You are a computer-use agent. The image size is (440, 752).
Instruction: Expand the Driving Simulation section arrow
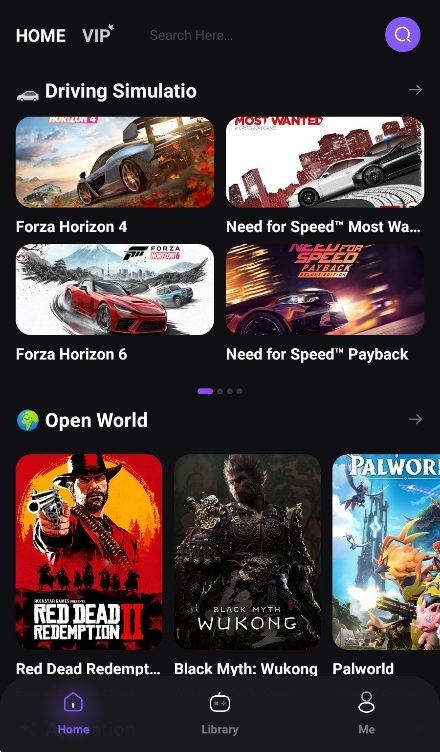[416, 90]
